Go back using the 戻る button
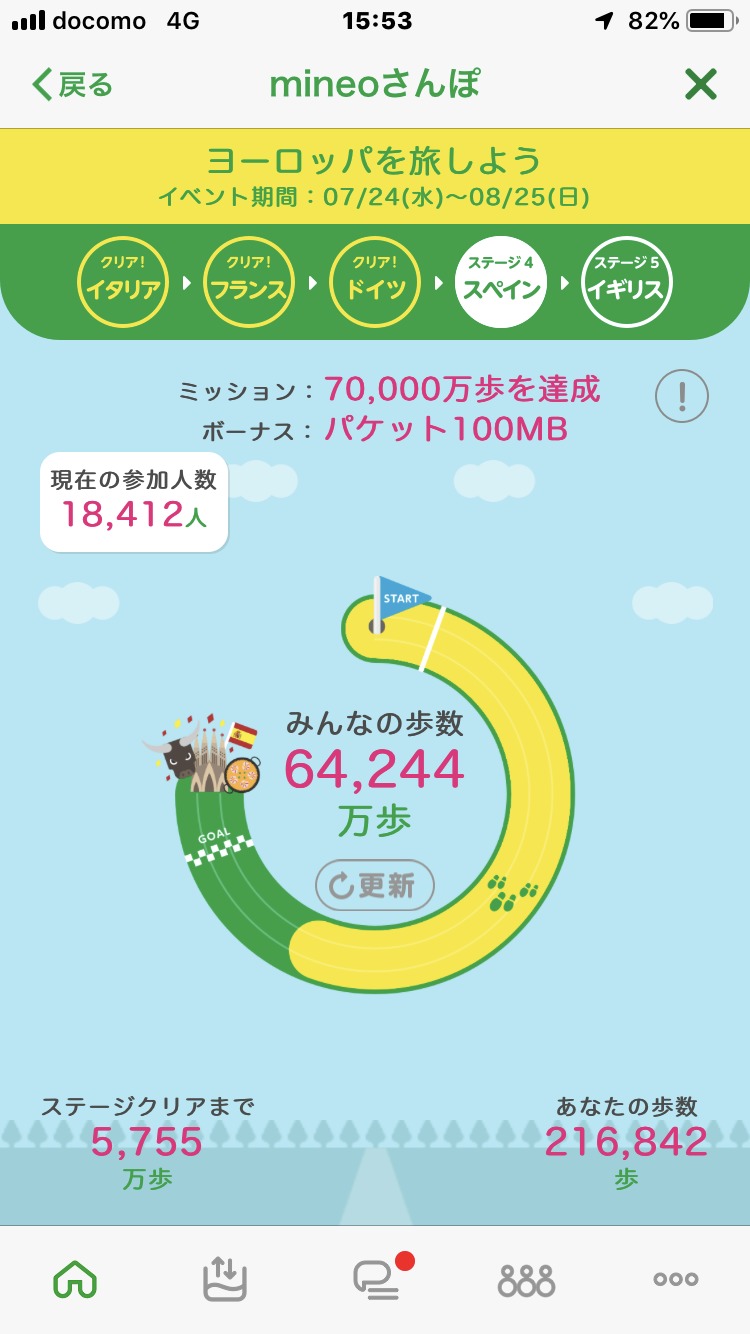The width and height of the screenshot is (750, 1334). 72,85
